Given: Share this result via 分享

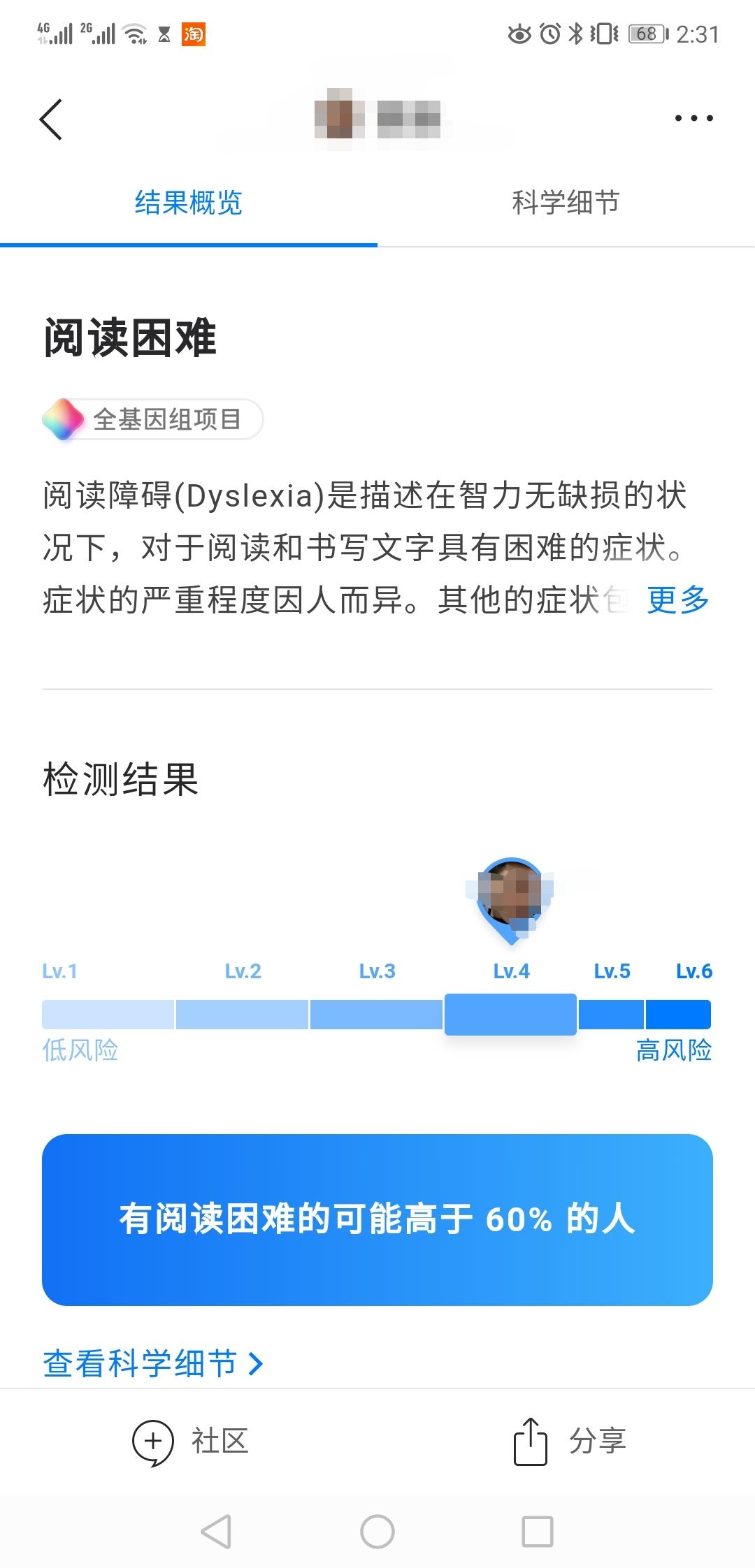Looking at the screenshot, I should (x=570, y=1441).
